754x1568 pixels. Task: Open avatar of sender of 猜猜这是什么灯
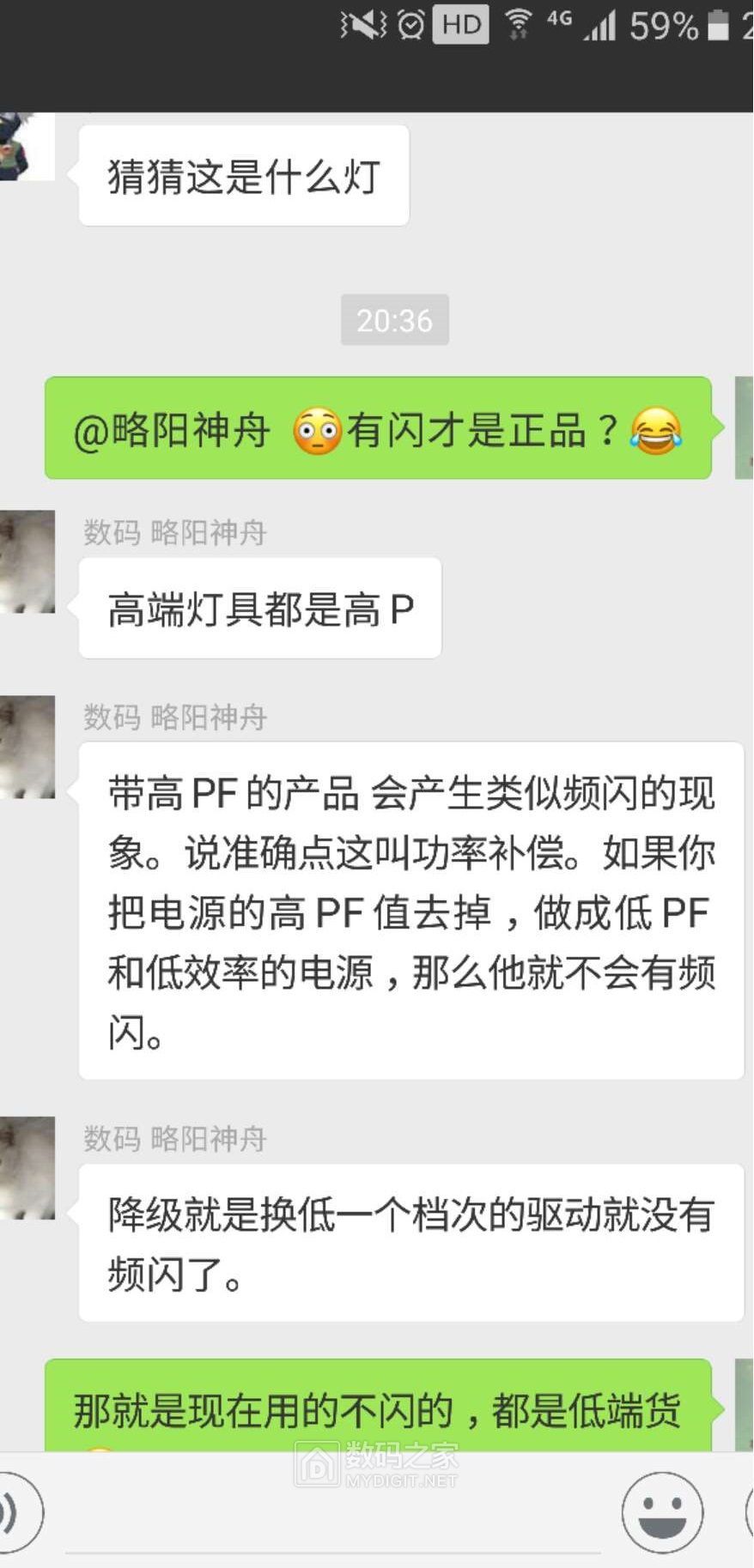click(x=26, y=148)
